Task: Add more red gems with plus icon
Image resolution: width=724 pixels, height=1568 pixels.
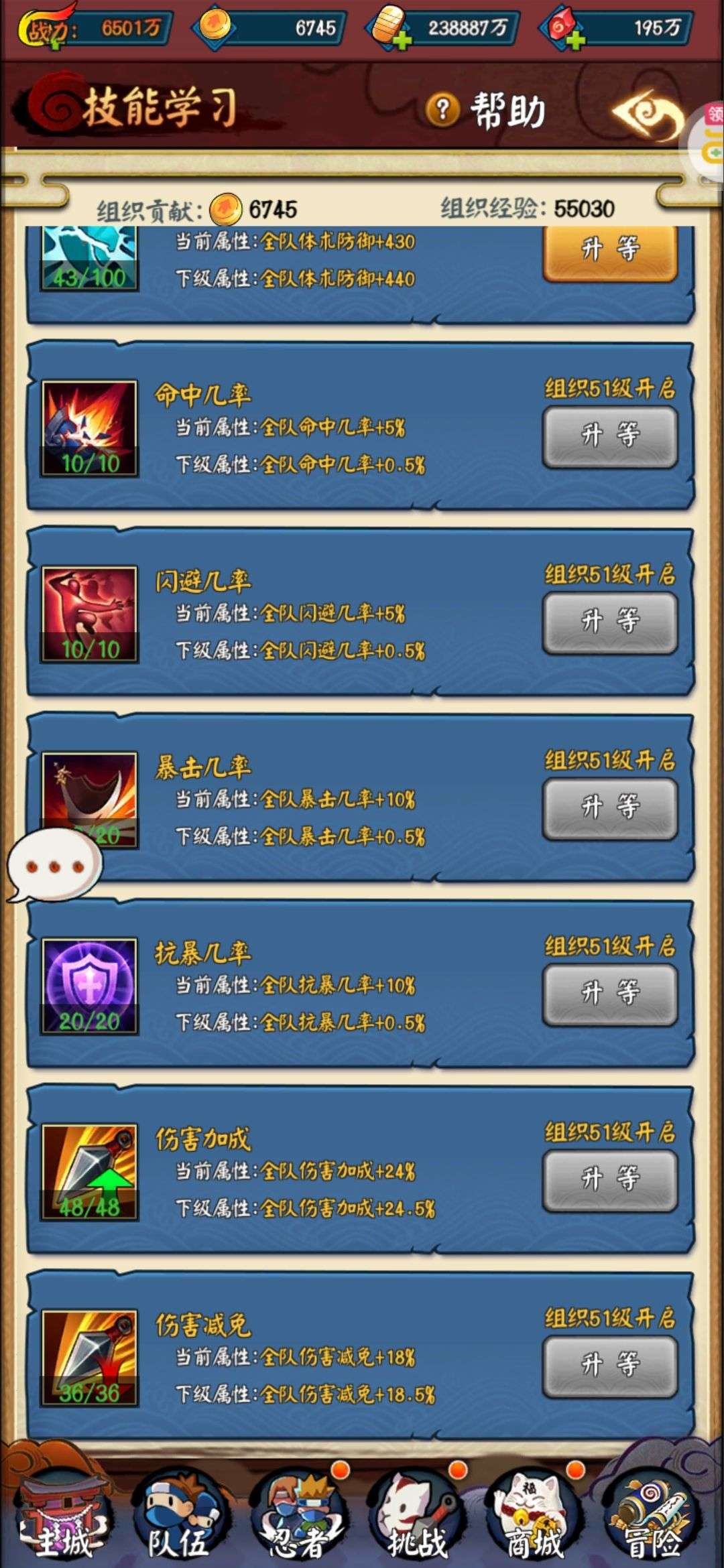Action: [x=575, y=42]
